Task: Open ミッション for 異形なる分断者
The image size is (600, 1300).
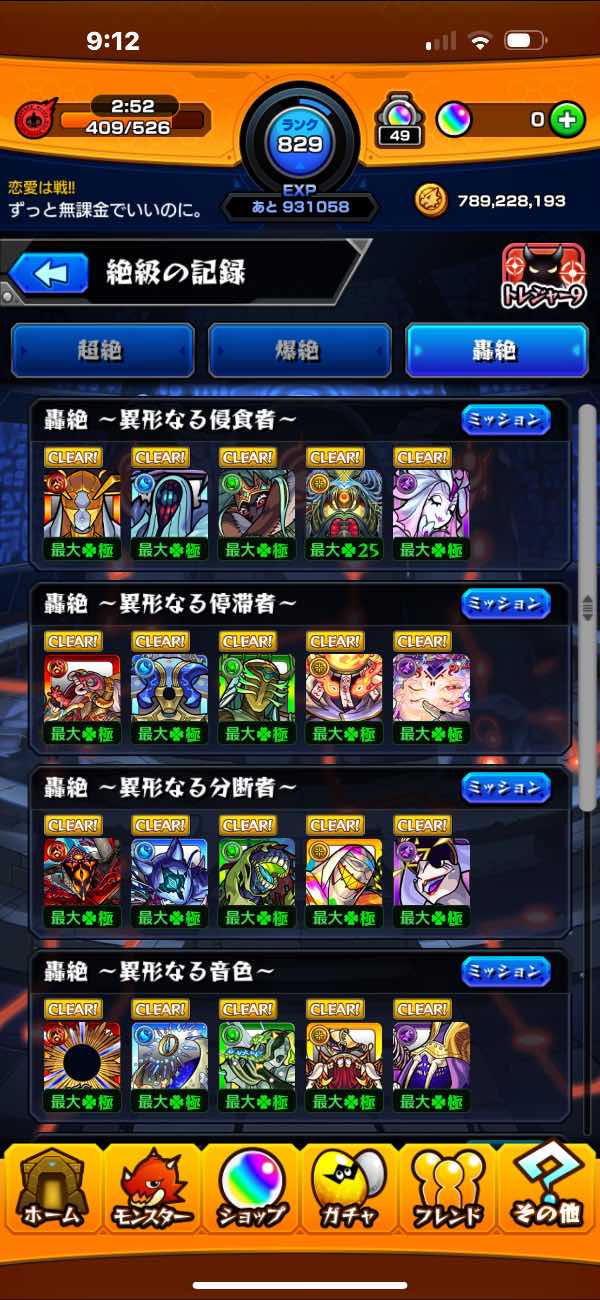Action: 506,788
